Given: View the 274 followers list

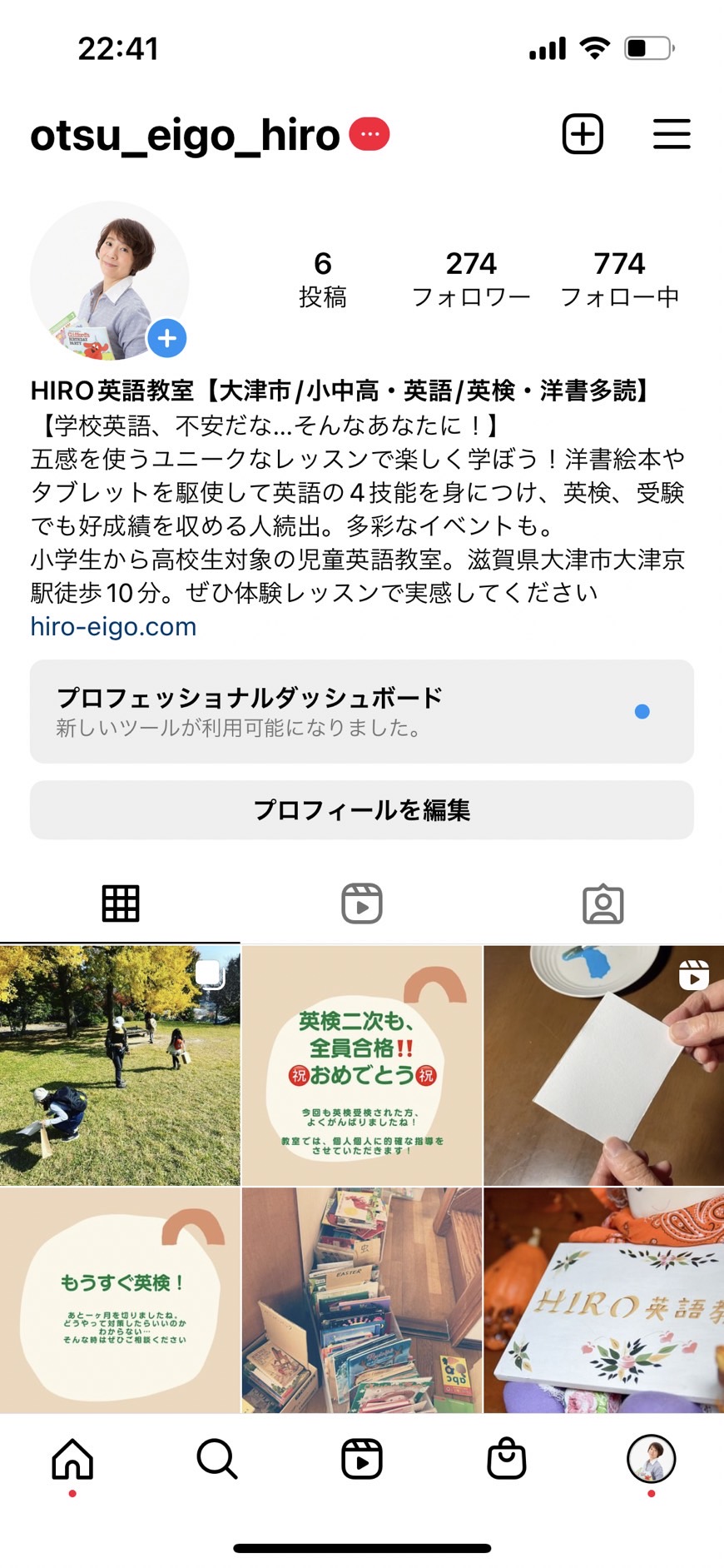Looking at the screenshot, I should pos(471,280).
